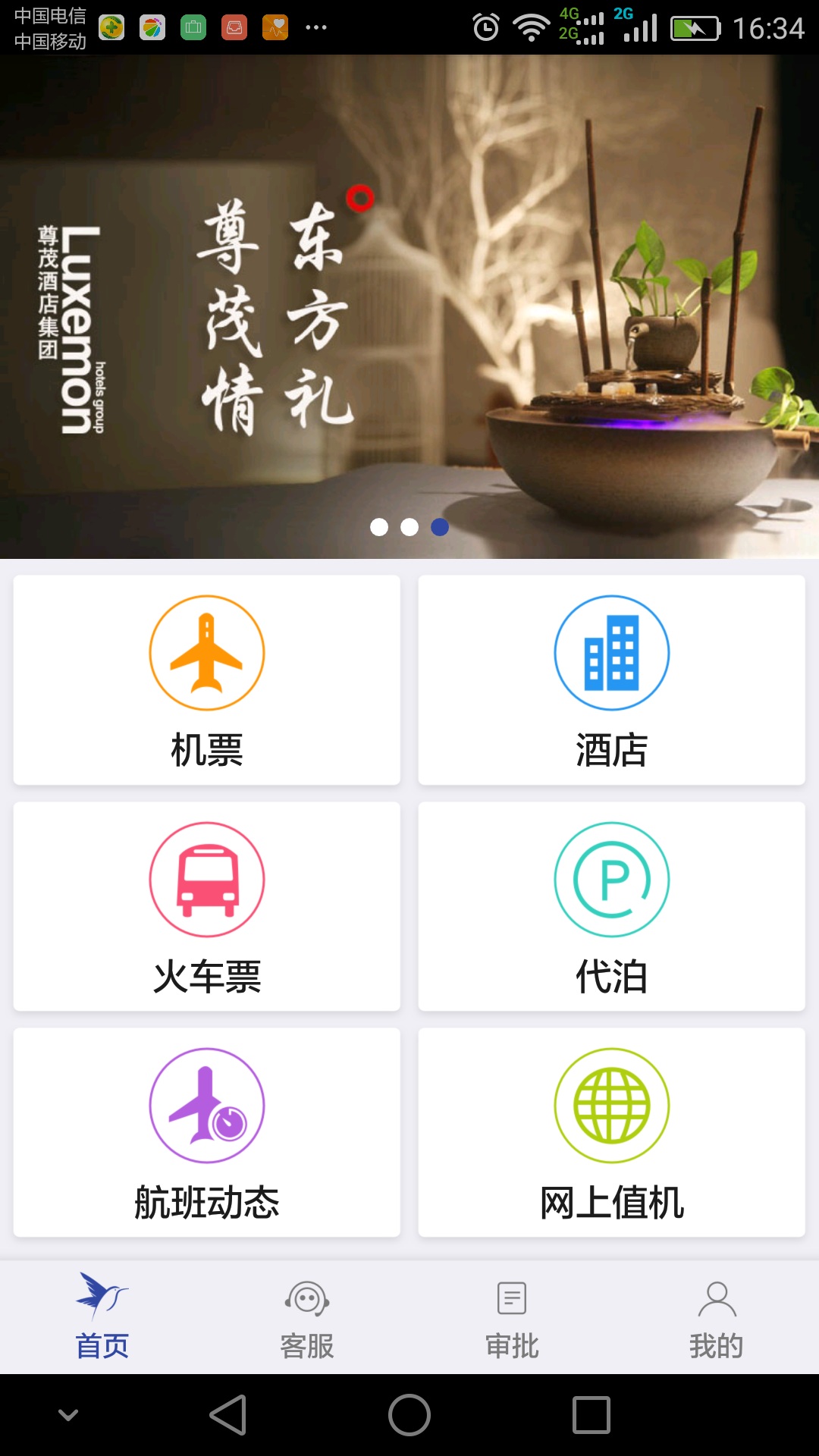Tap the 酒店 hotel card label

click(611, 747)
